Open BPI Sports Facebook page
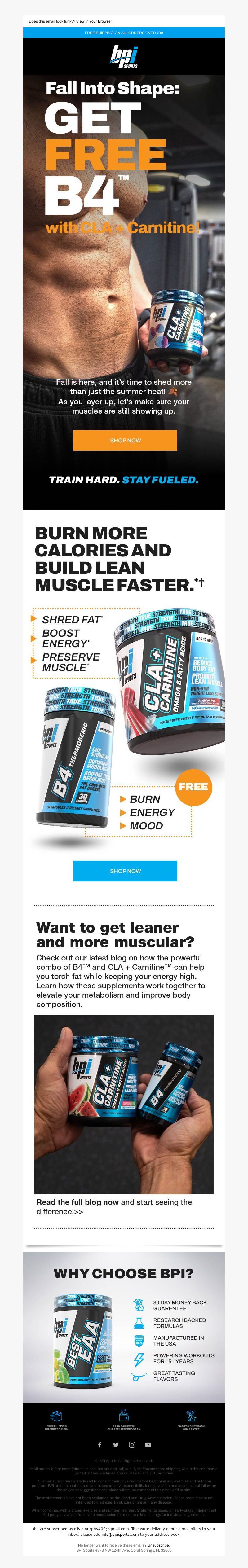Screen dimensions: 248x1568 100,1444
